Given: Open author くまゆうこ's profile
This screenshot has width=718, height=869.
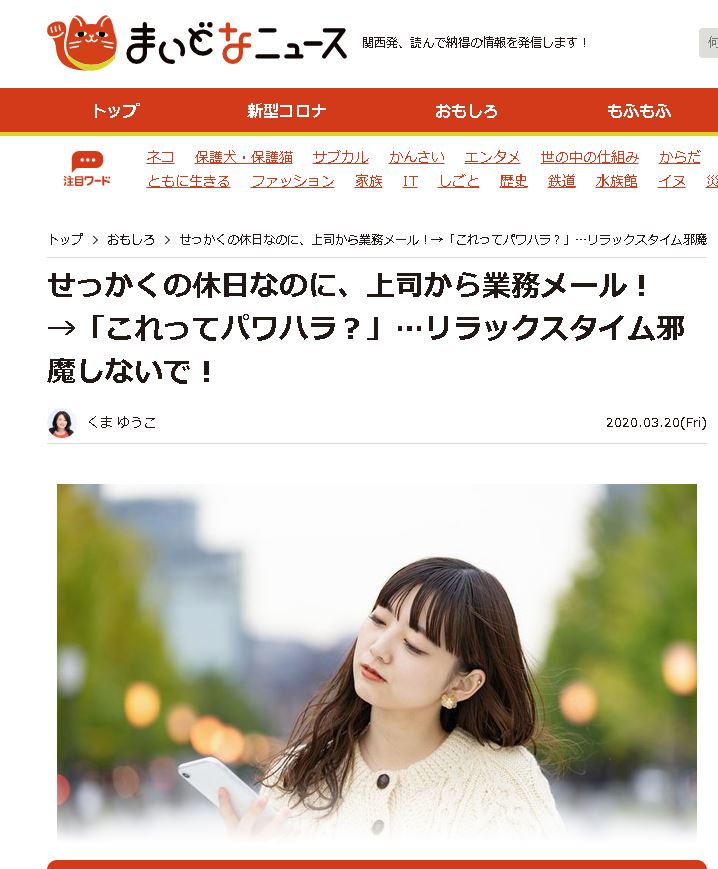Looking at the screenshot, I should 121,422.
